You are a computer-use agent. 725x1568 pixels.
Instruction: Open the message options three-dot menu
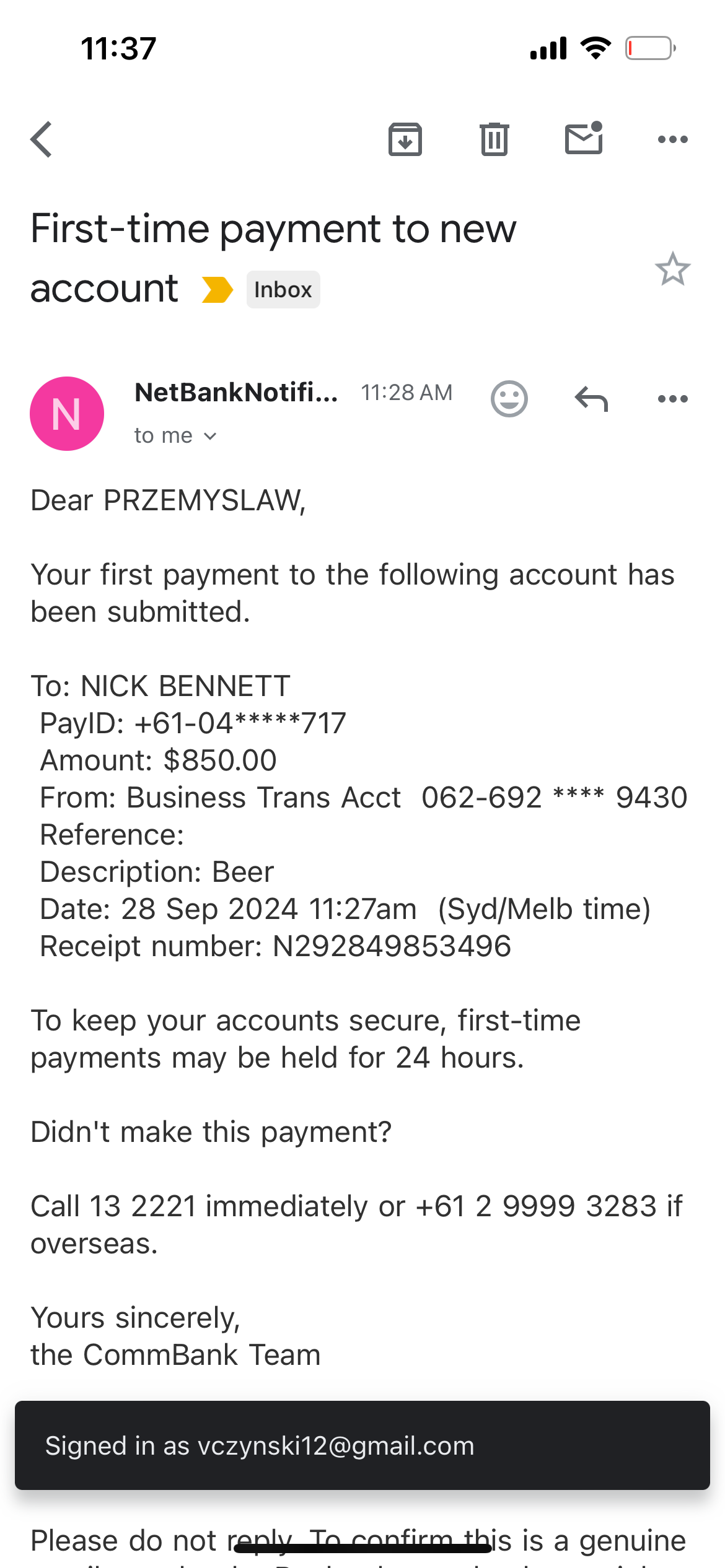(x=673, y=399)
